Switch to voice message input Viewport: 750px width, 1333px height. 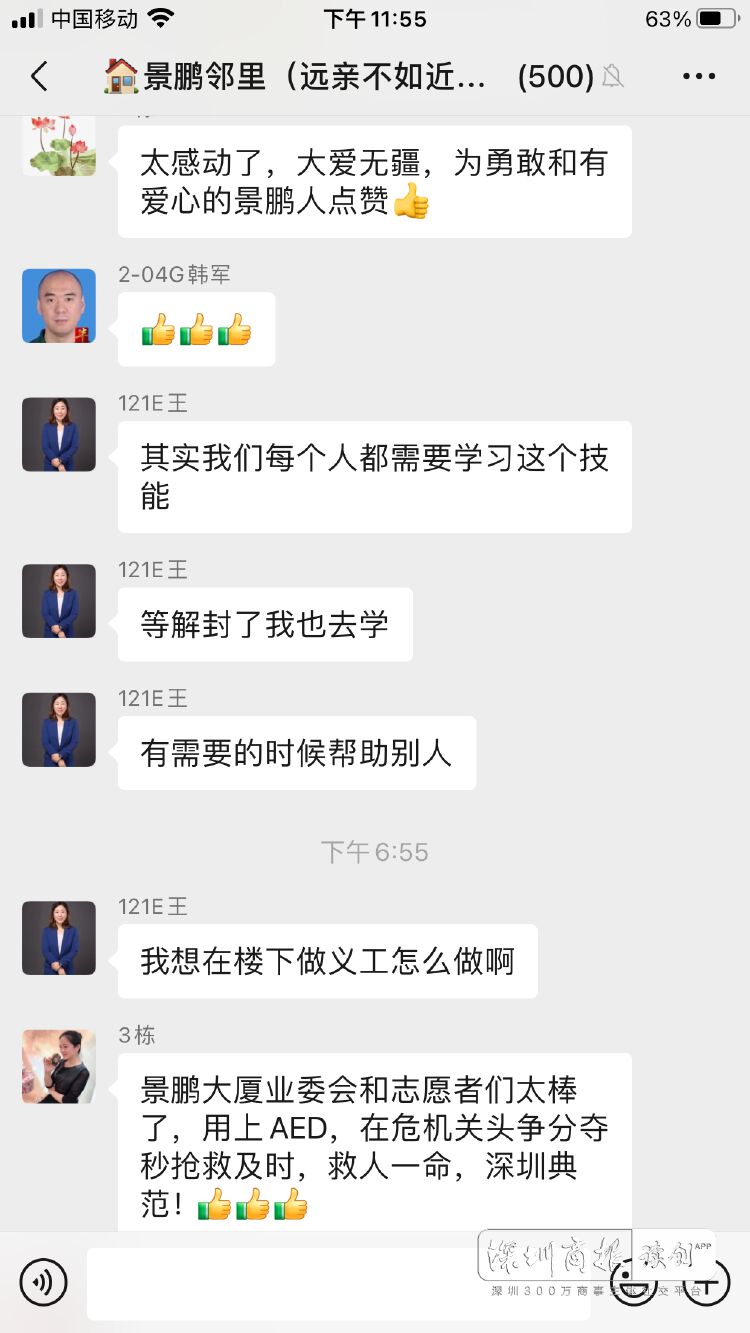tap(43, 1282)
